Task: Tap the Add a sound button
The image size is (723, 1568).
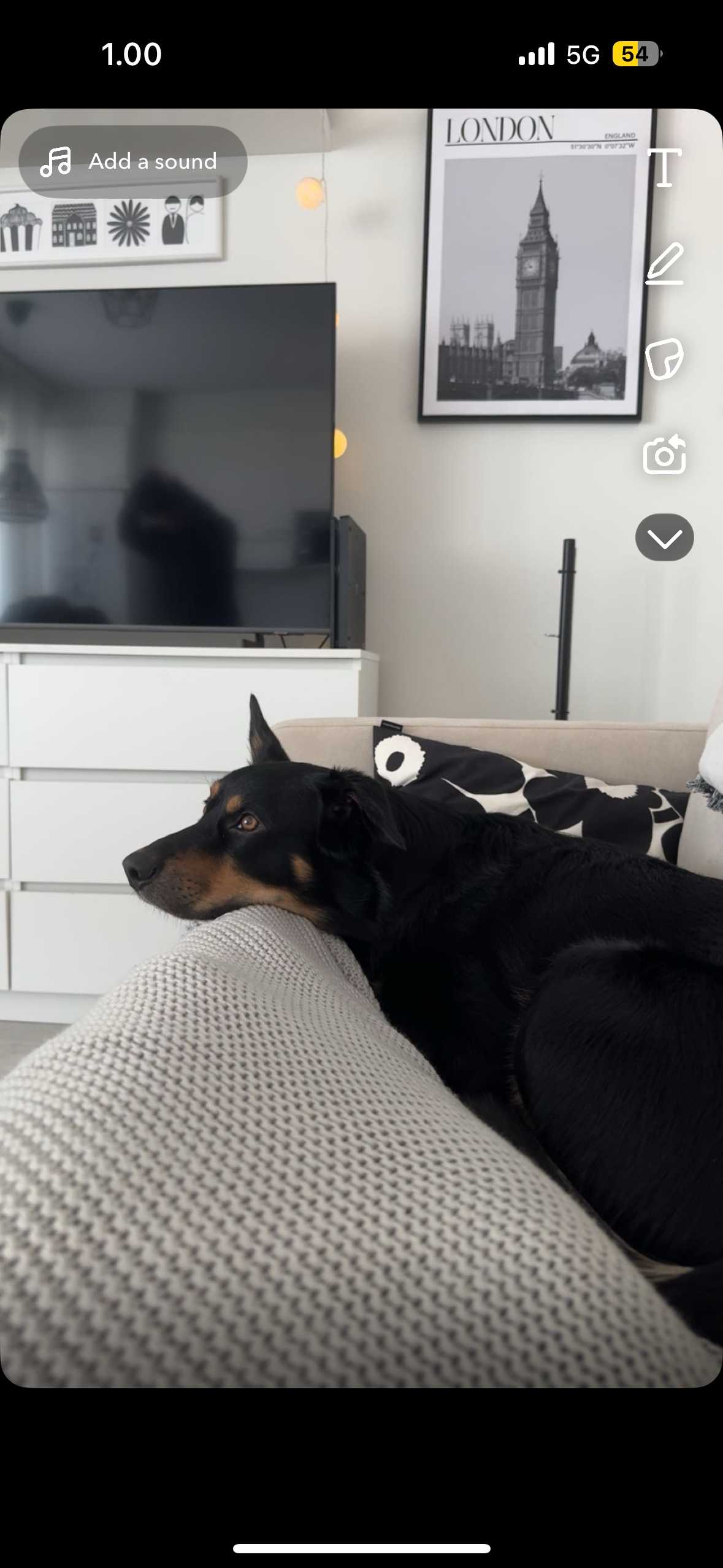Action: [132, 161]
